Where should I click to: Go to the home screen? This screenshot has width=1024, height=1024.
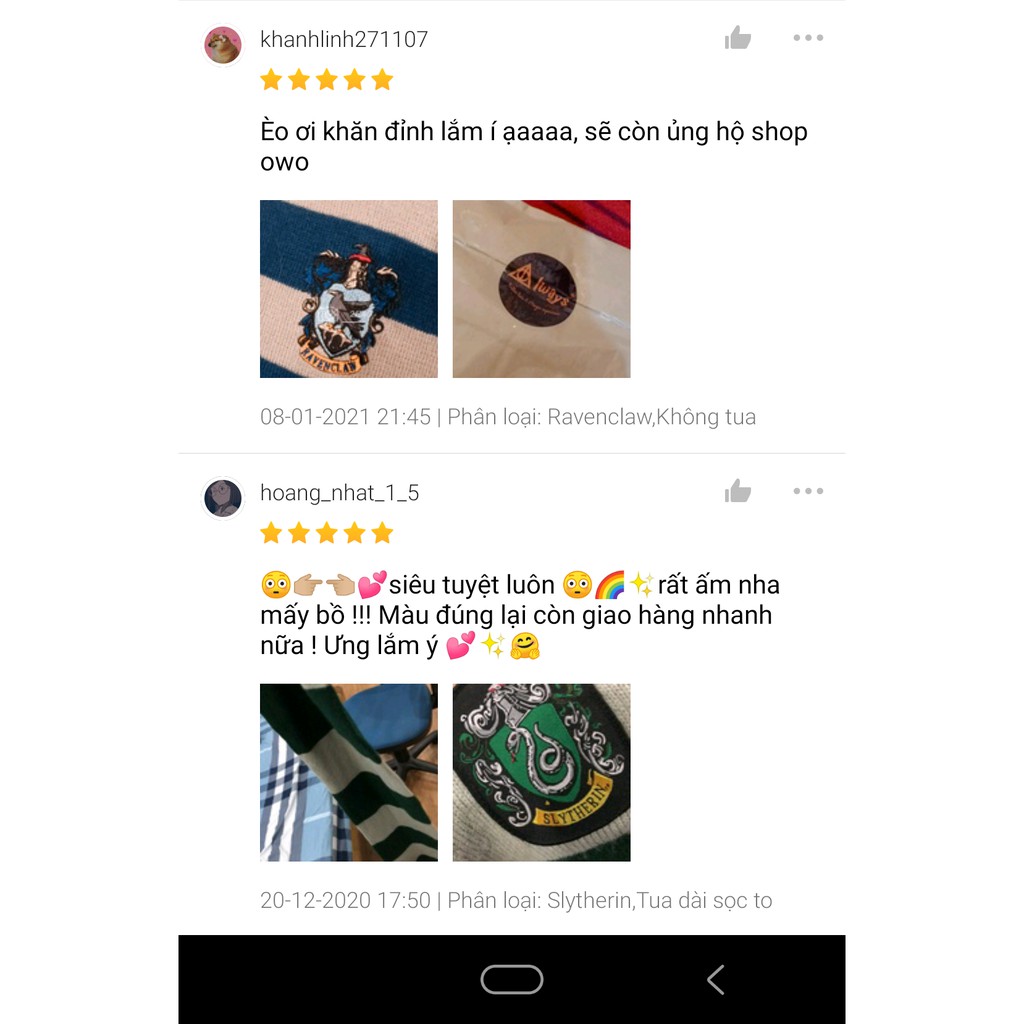click(x=512, y=979)
